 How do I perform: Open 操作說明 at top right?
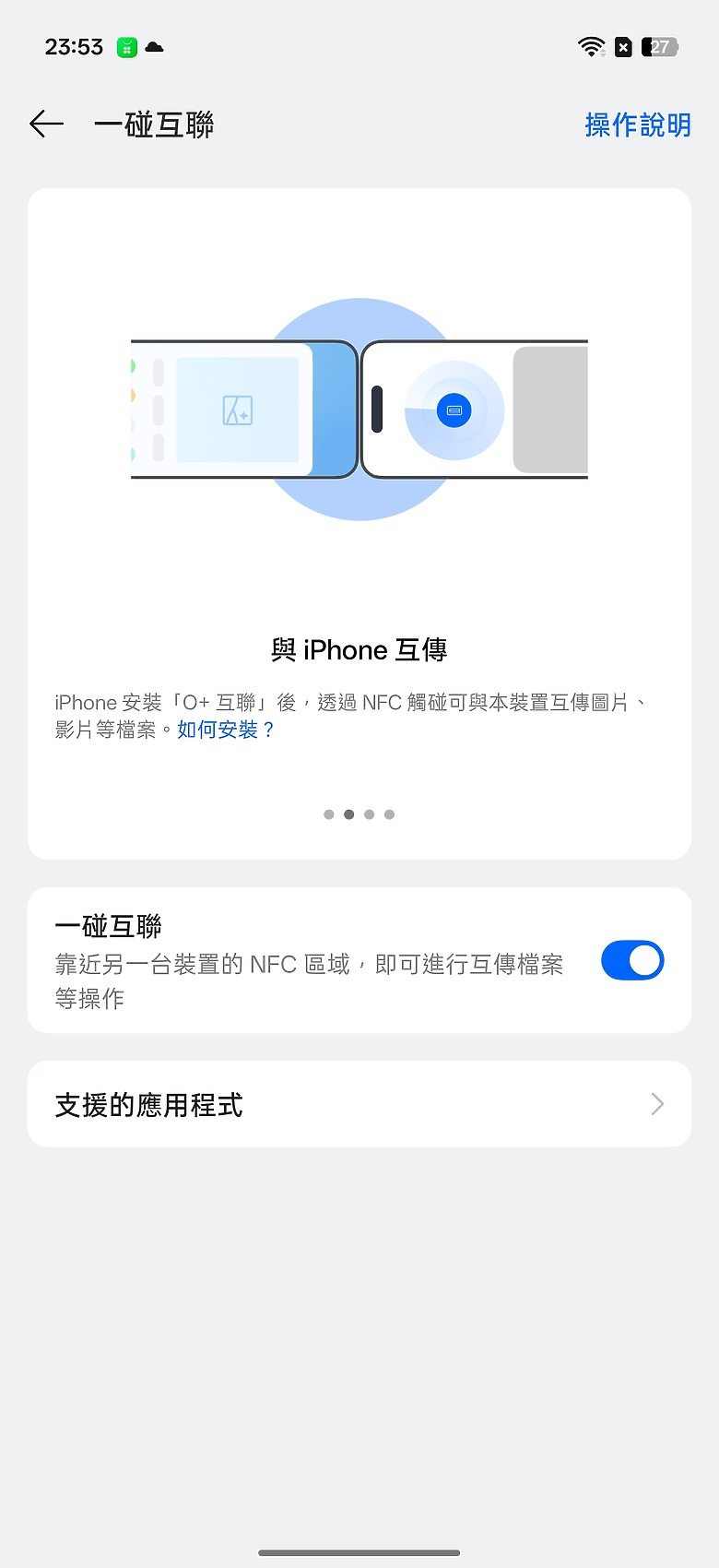click(x=637, y=125)
